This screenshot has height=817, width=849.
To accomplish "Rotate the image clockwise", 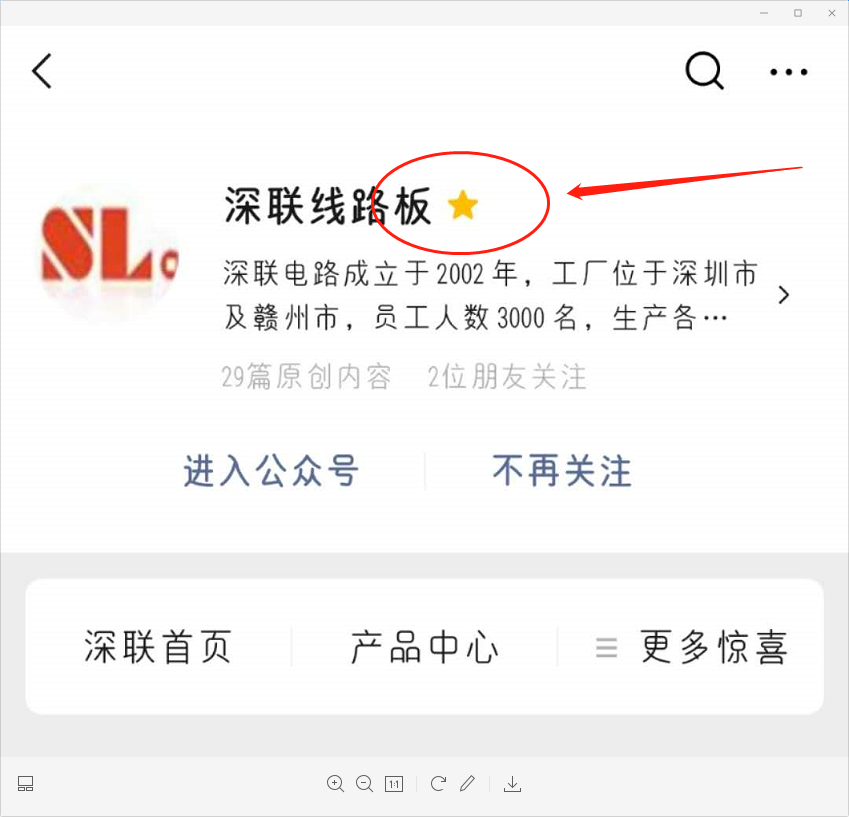I will (438, 784).
